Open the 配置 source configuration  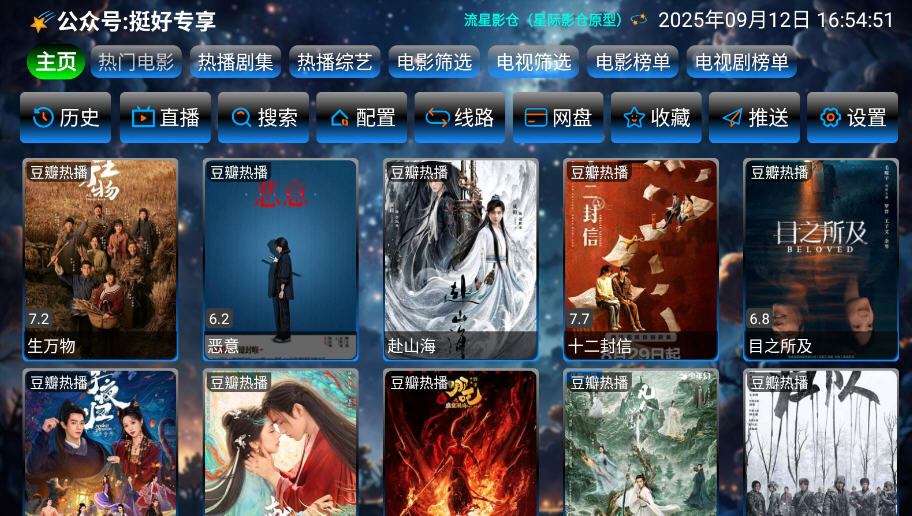click(362, 118)
